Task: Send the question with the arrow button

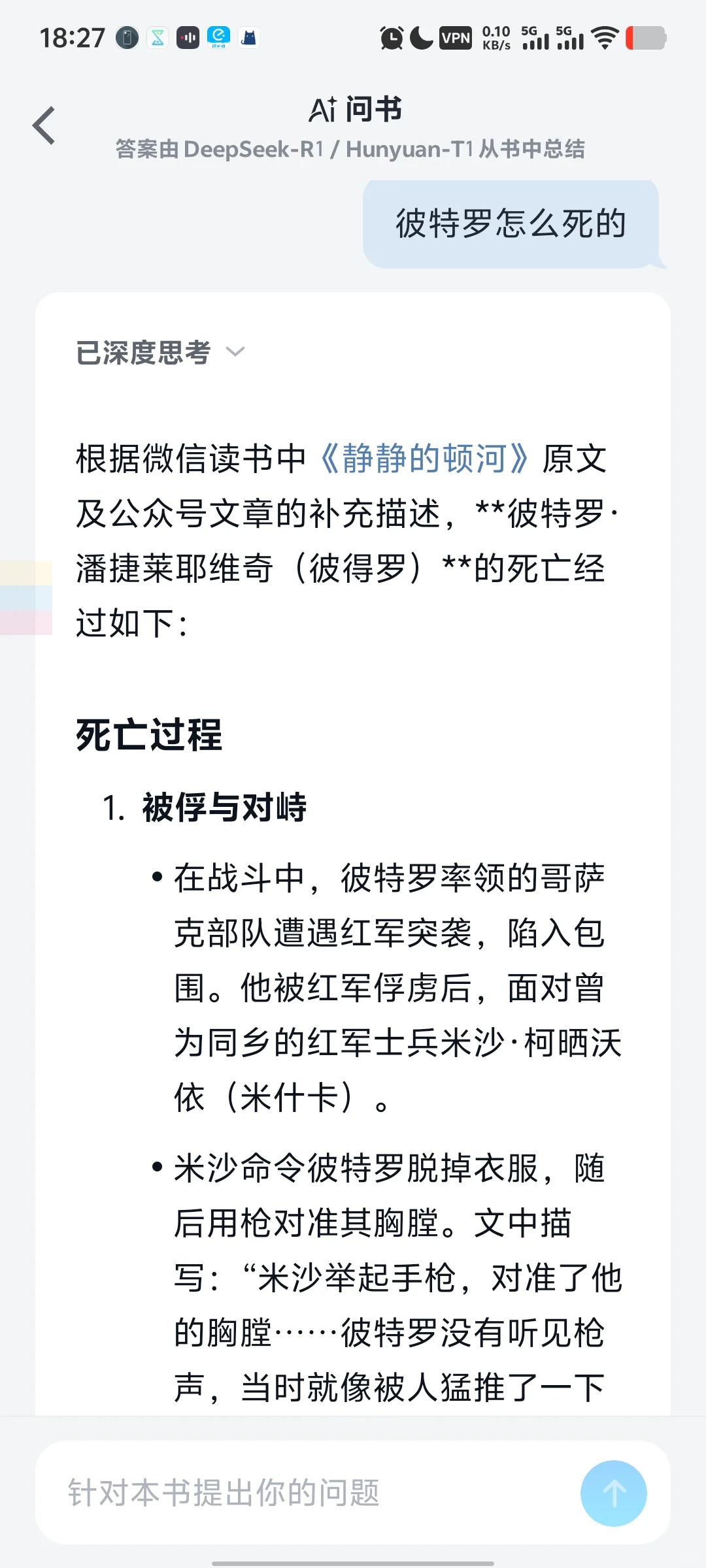Action: point(613,1493)
